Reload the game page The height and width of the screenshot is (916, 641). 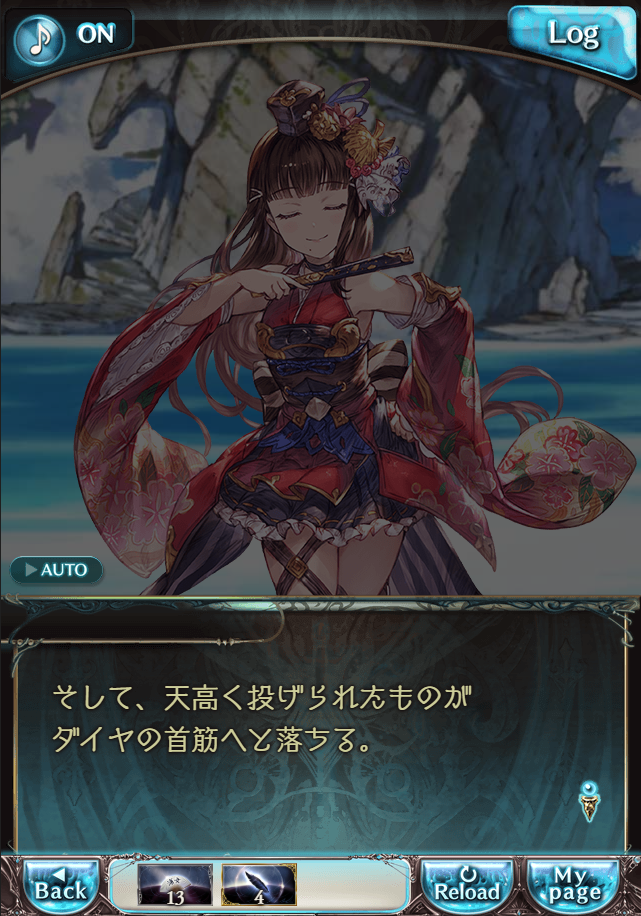[467, 884]
